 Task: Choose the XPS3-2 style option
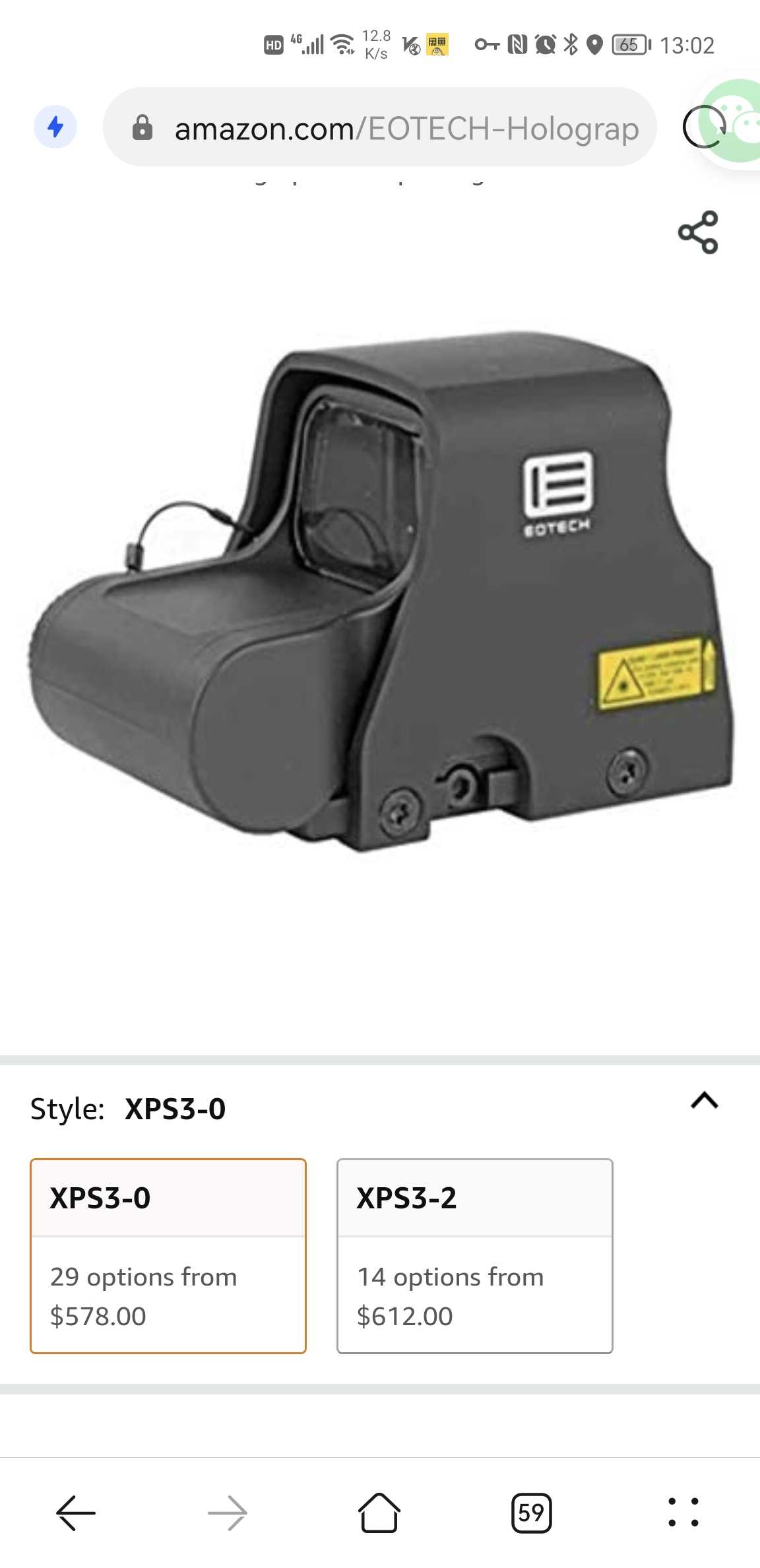pyautogui.click(x=474, y=1255)
